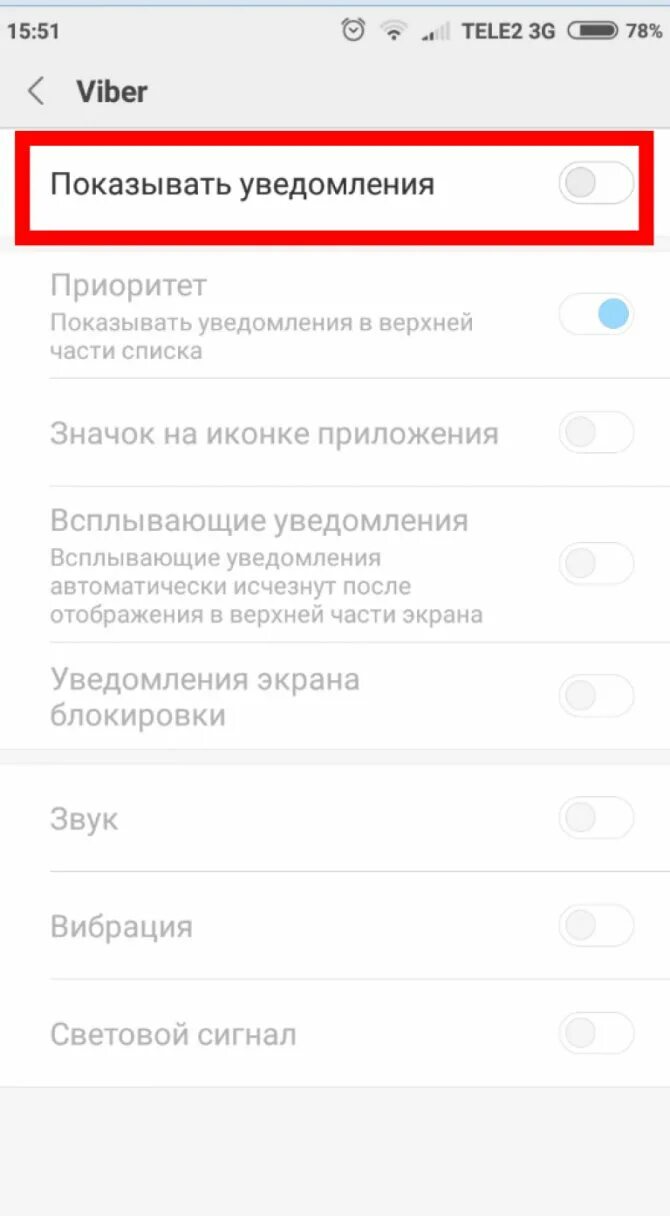The width and height of the screenshot is (670, 1216).
Task: Turn on the Звук switch
Action: [x=596, y=818]
